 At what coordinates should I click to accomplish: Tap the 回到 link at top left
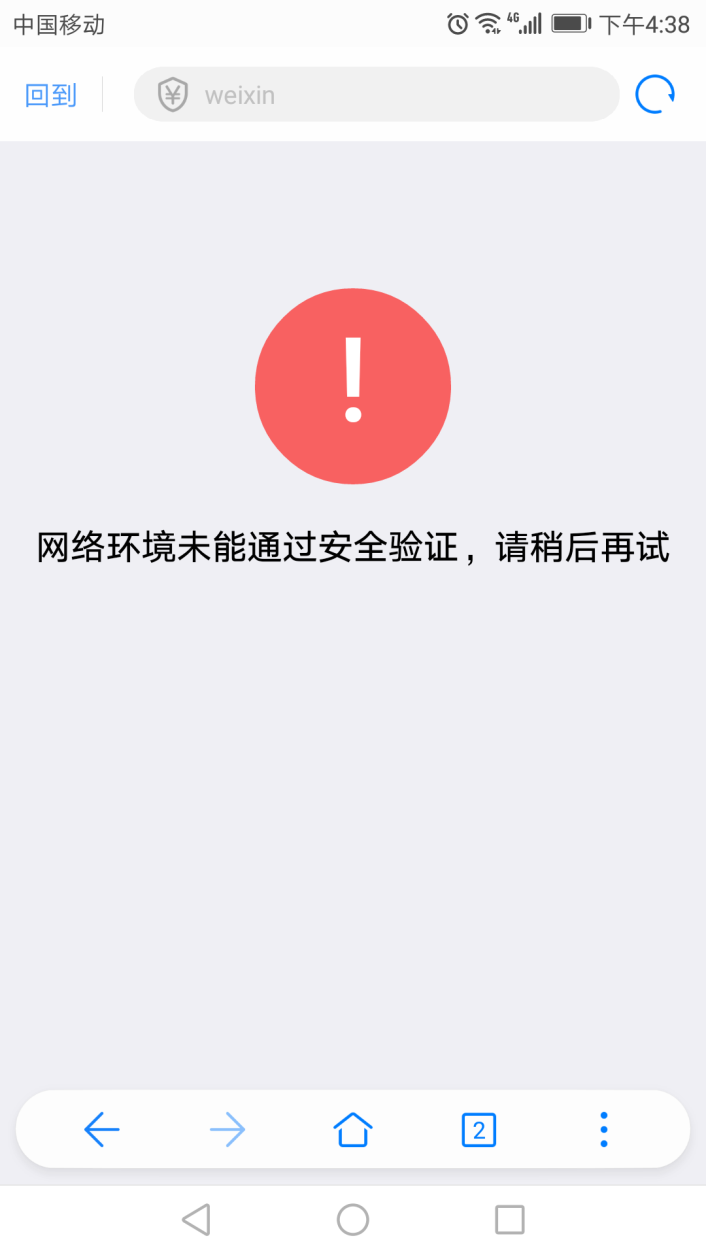(x=51, y=95)
